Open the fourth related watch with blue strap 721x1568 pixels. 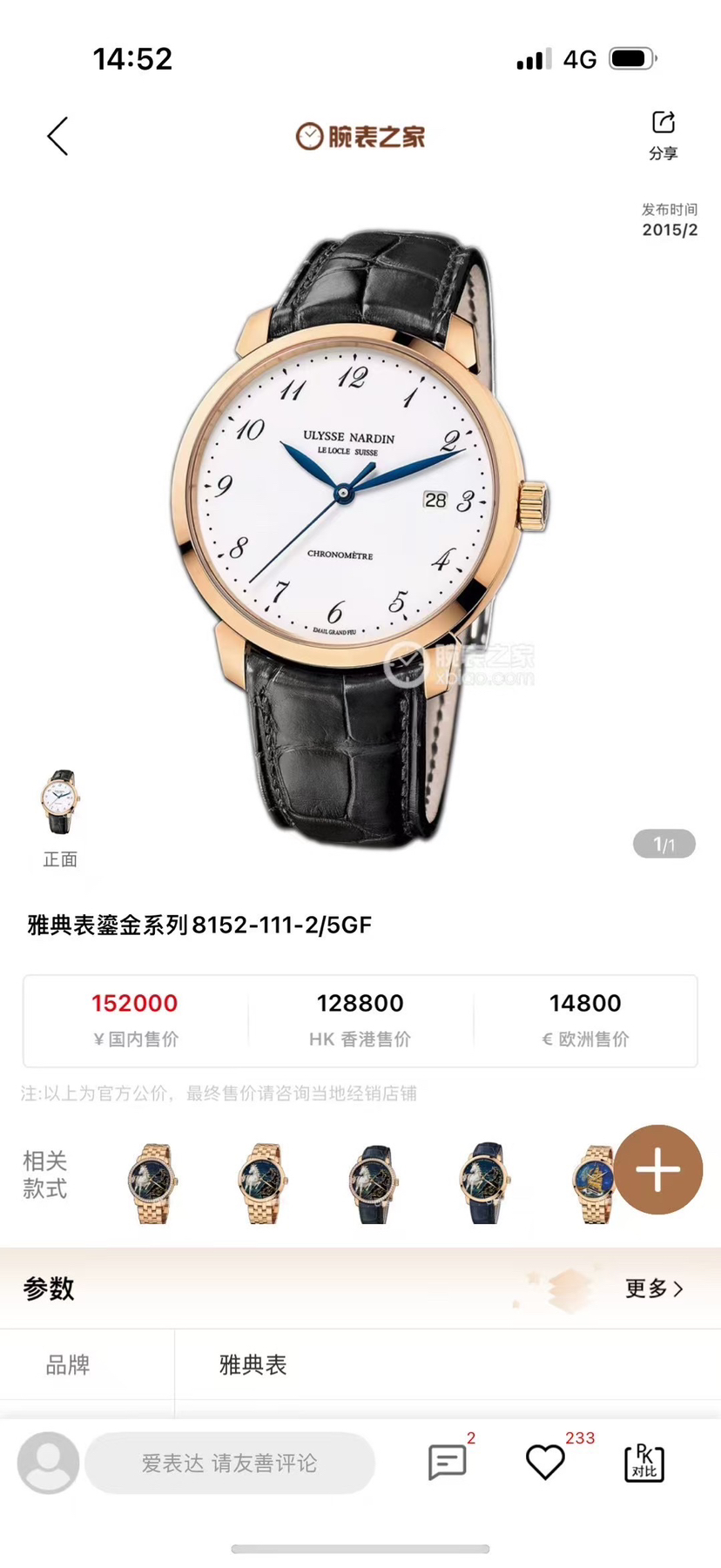pyautogui.click(x=484, y=1184)
